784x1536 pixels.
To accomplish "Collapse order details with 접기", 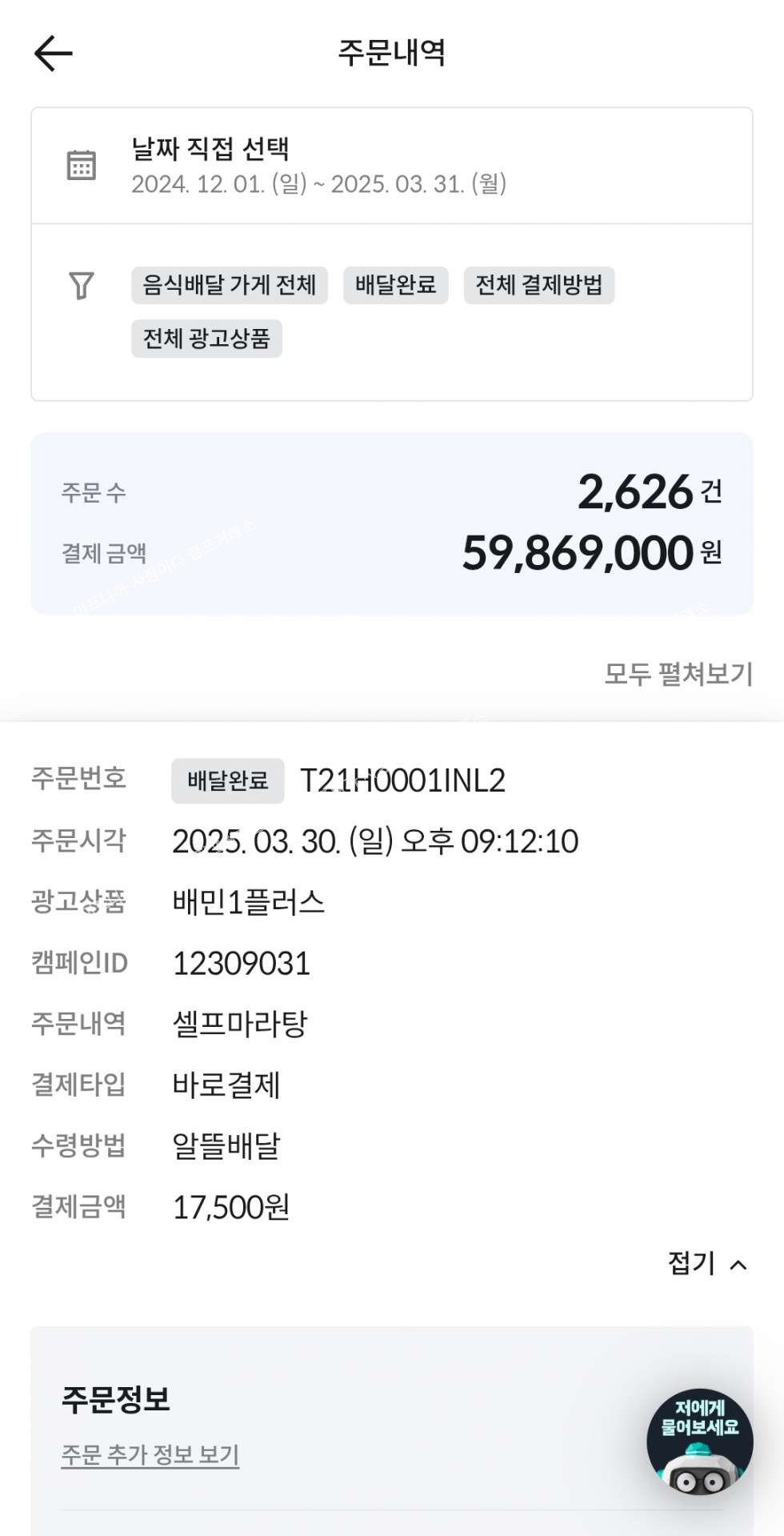I will click(x=707, y=1264).
